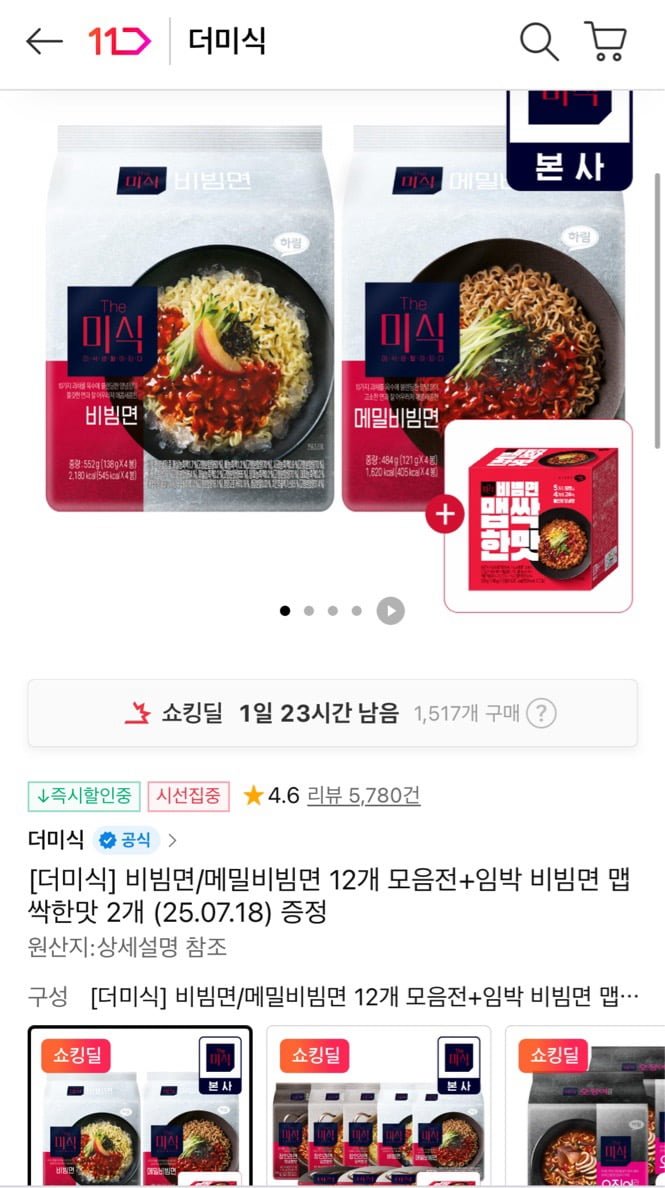Play the product image slideshow

[x=391, y=610]
